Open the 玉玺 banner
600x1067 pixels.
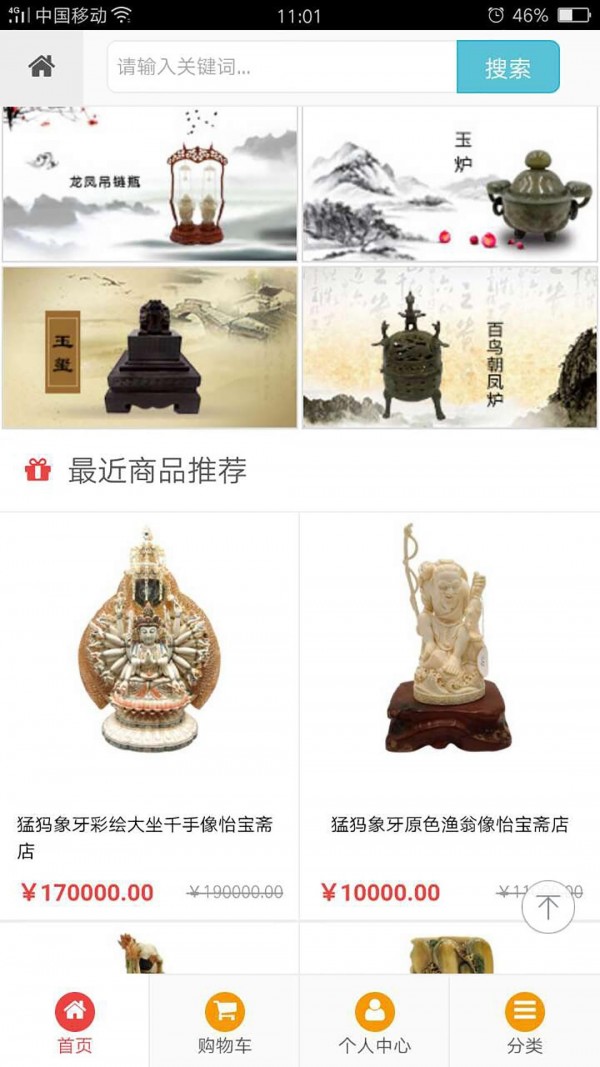(150, 347)
